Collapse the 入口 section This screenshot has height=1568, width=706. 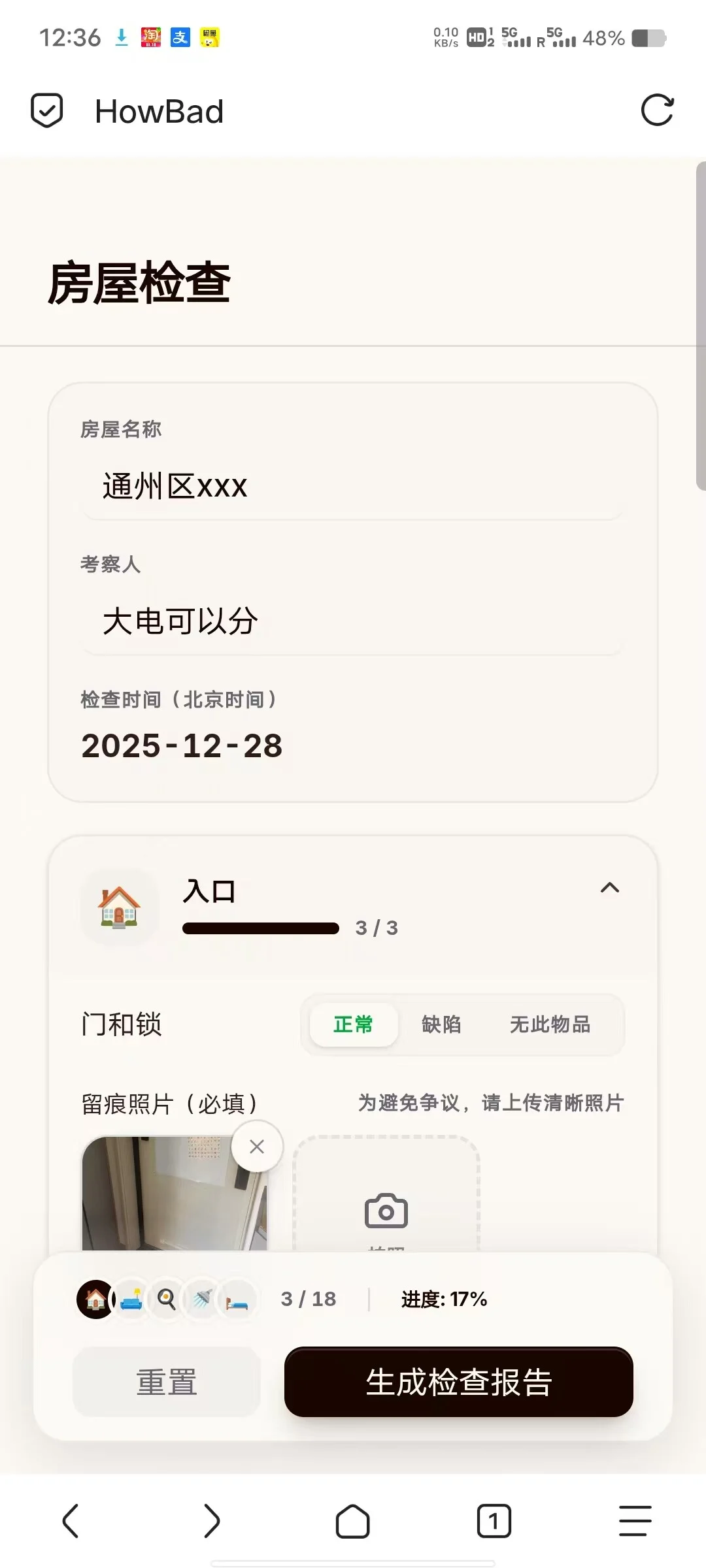610,887
